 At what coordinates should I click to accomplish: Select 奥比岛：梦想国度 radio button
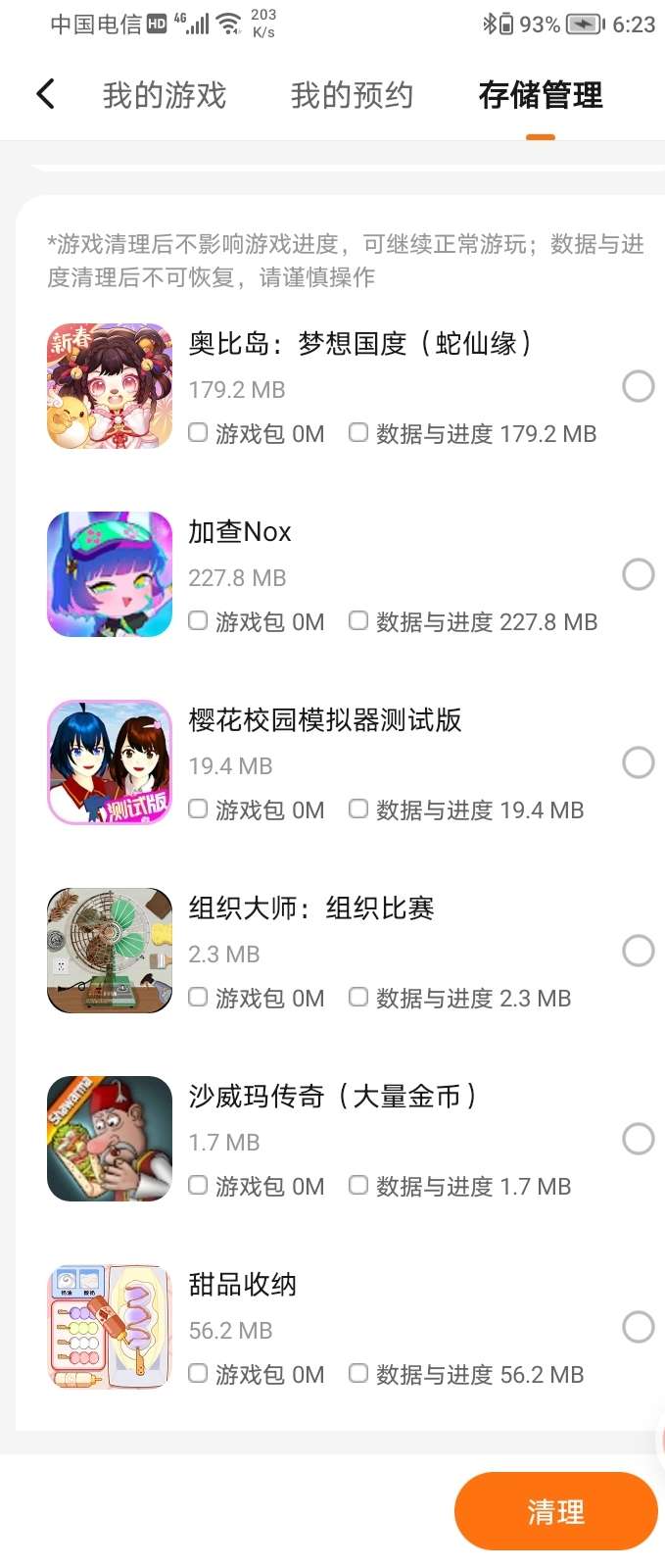(x=639, y=386)
